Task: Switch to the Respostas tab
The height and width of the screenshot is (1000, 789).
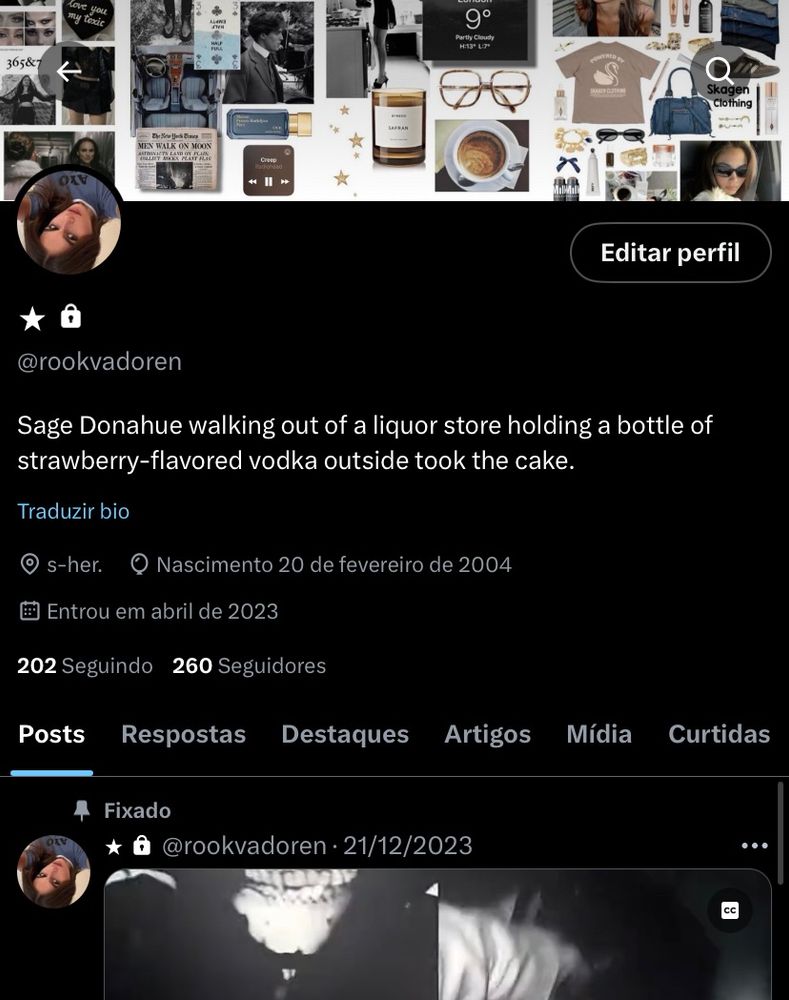Action: [x=183, y=734]
